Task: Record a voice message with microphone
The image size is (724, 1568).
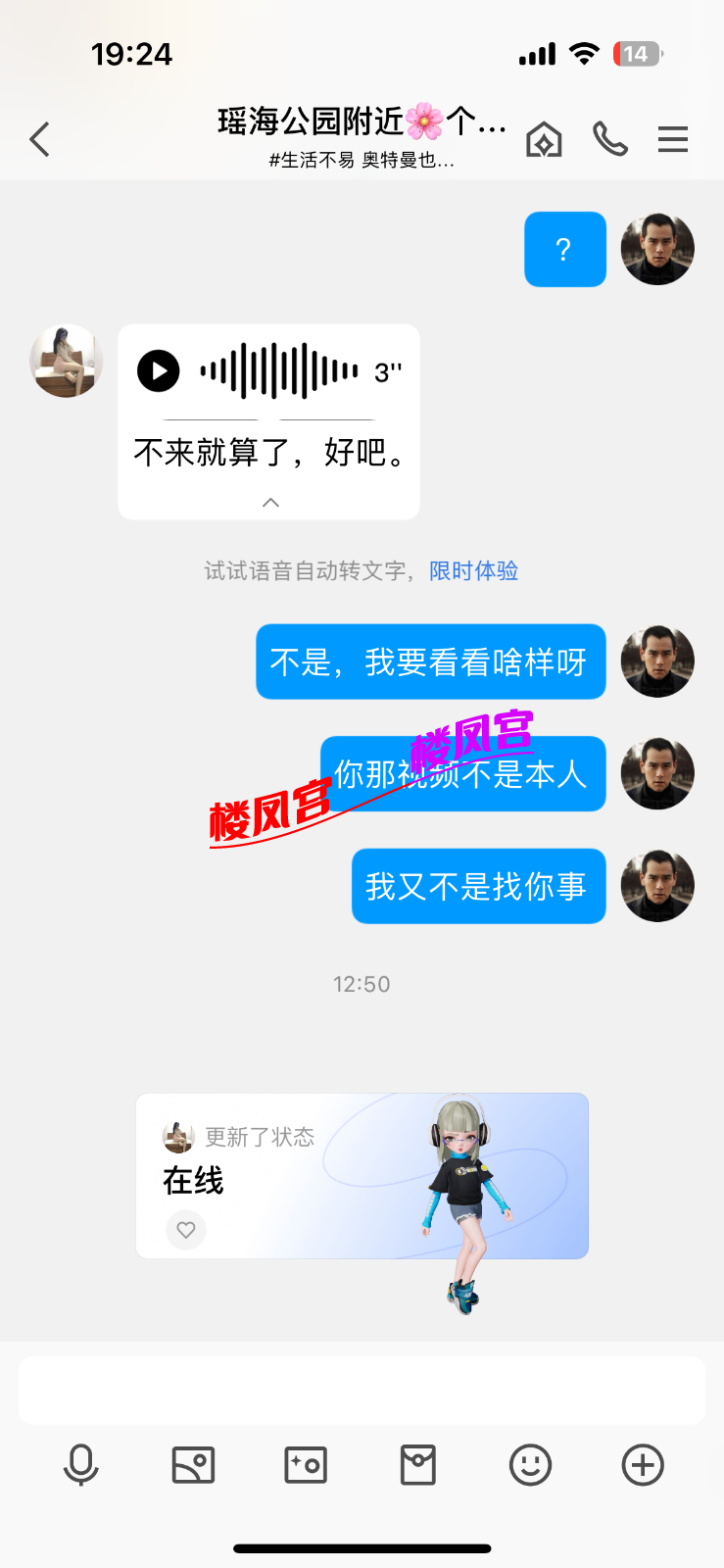Action: (80, 1465)
